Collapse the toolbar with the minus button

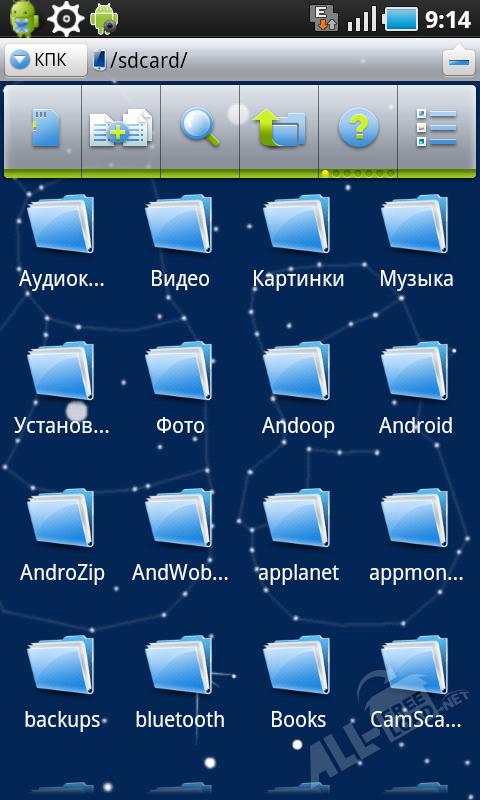click(x=459, y=61)
